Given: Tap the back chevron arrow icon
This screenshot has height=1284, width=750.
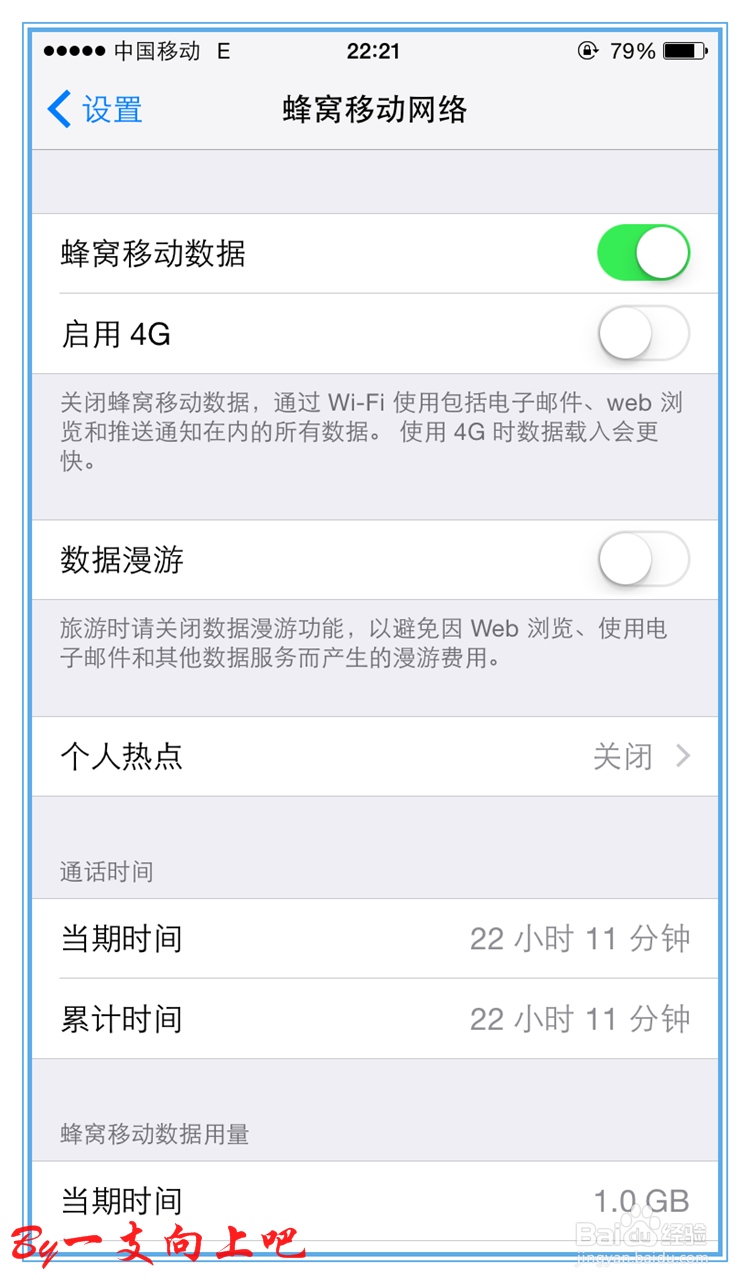Looking at the screenshot, I should 58,110.
